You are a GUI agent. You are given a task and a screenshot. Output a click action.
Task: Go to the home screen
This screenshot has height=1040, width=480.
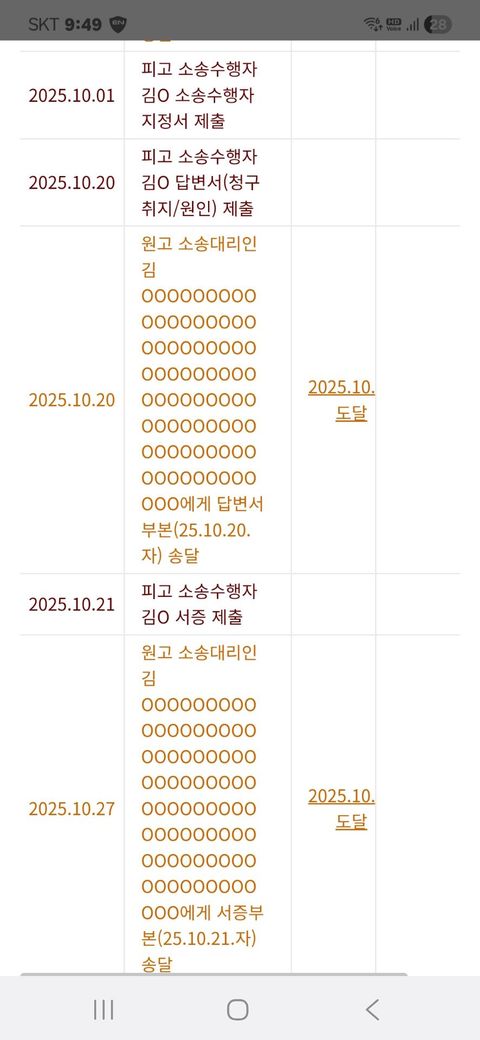pyautogui.click(x=237, y=1009)
